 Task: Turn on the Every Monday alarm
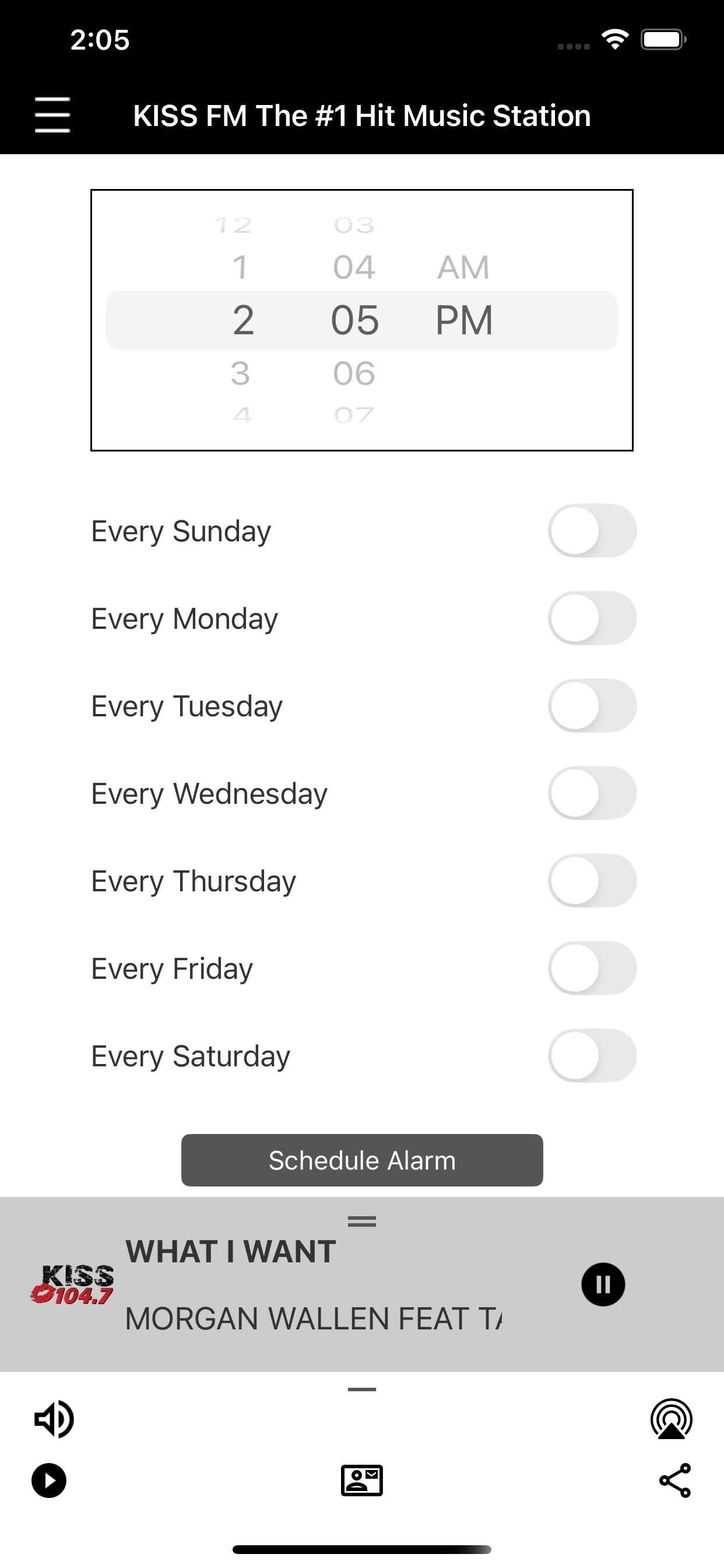coord(592,618)
